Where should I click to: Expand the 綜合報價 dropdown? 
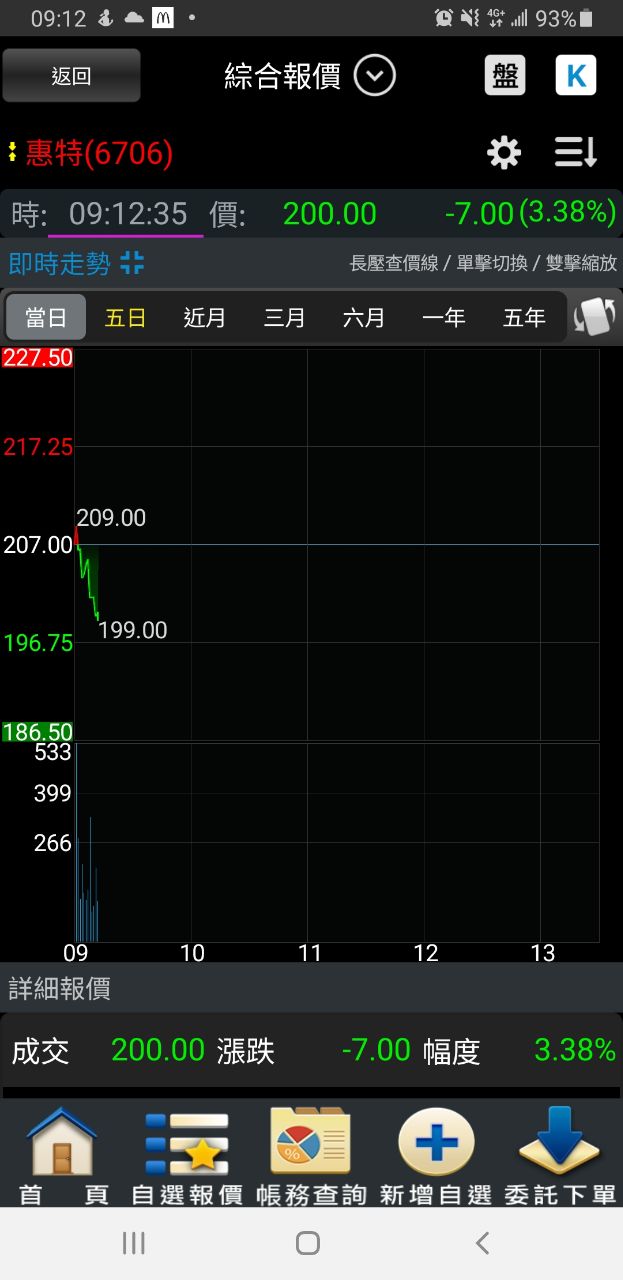(375, 76)
